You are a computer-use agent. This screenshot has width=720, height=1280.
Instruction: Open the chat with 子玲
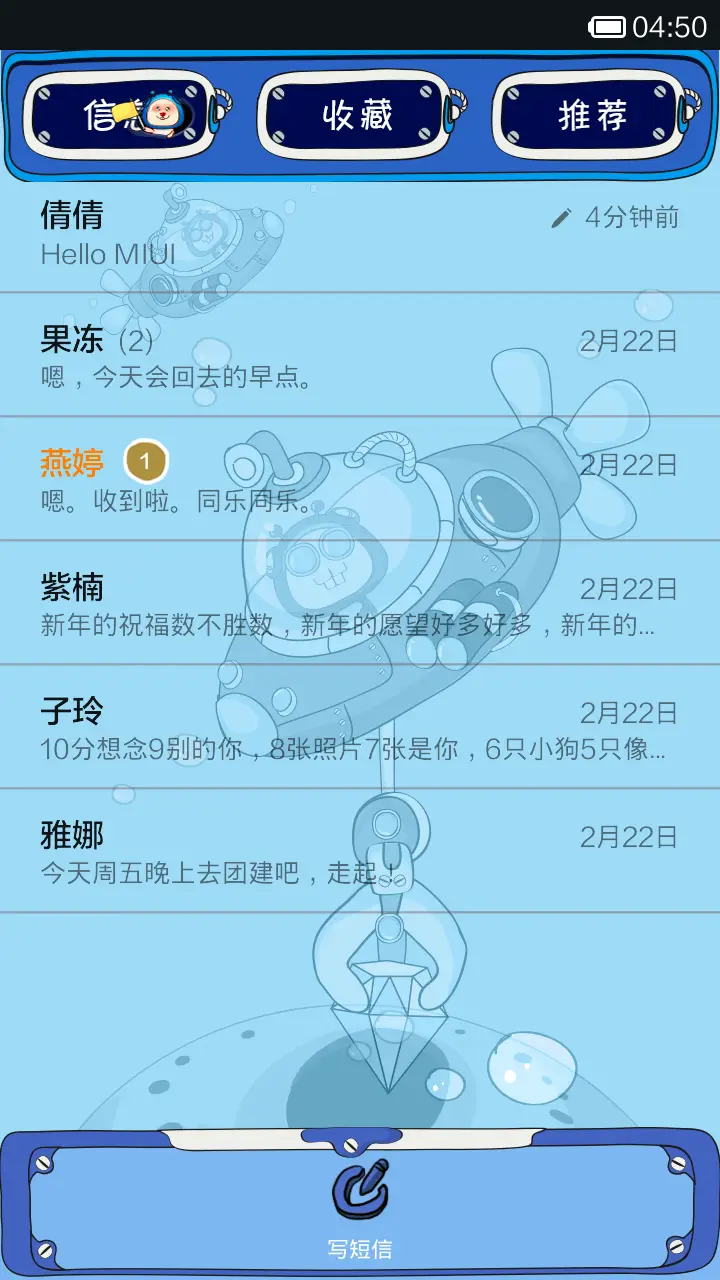pyautogui.click(x=360, y=728)
